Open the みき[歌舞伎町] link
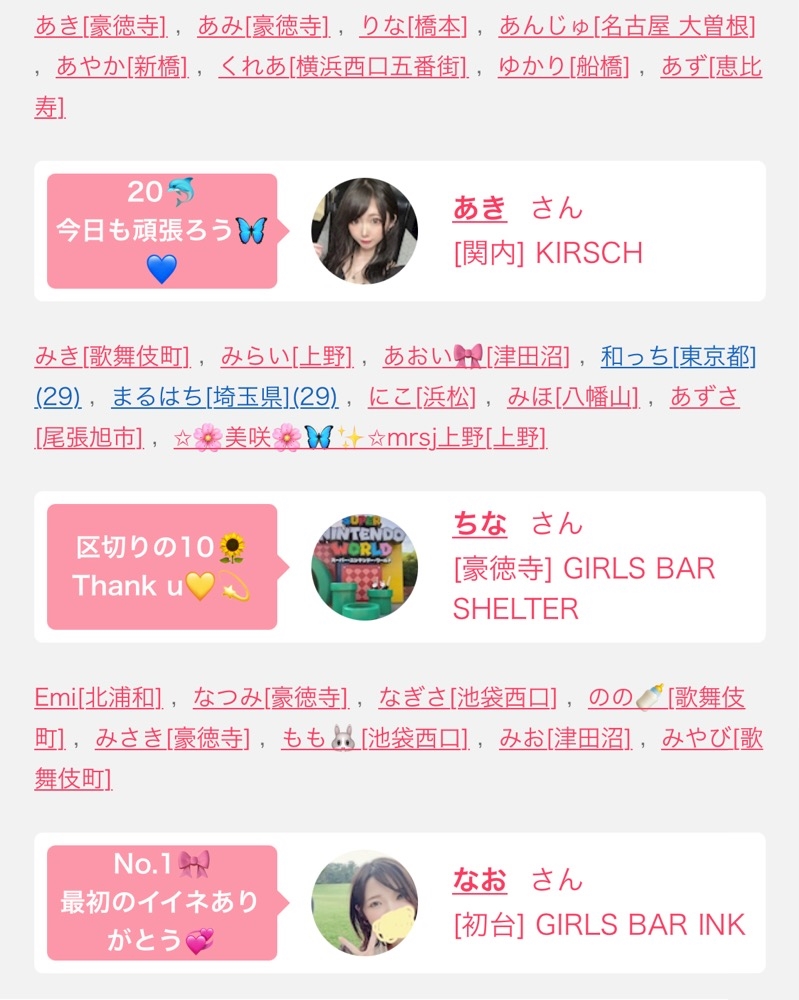Screen dimensions: 799x1000 click(112, 357)
